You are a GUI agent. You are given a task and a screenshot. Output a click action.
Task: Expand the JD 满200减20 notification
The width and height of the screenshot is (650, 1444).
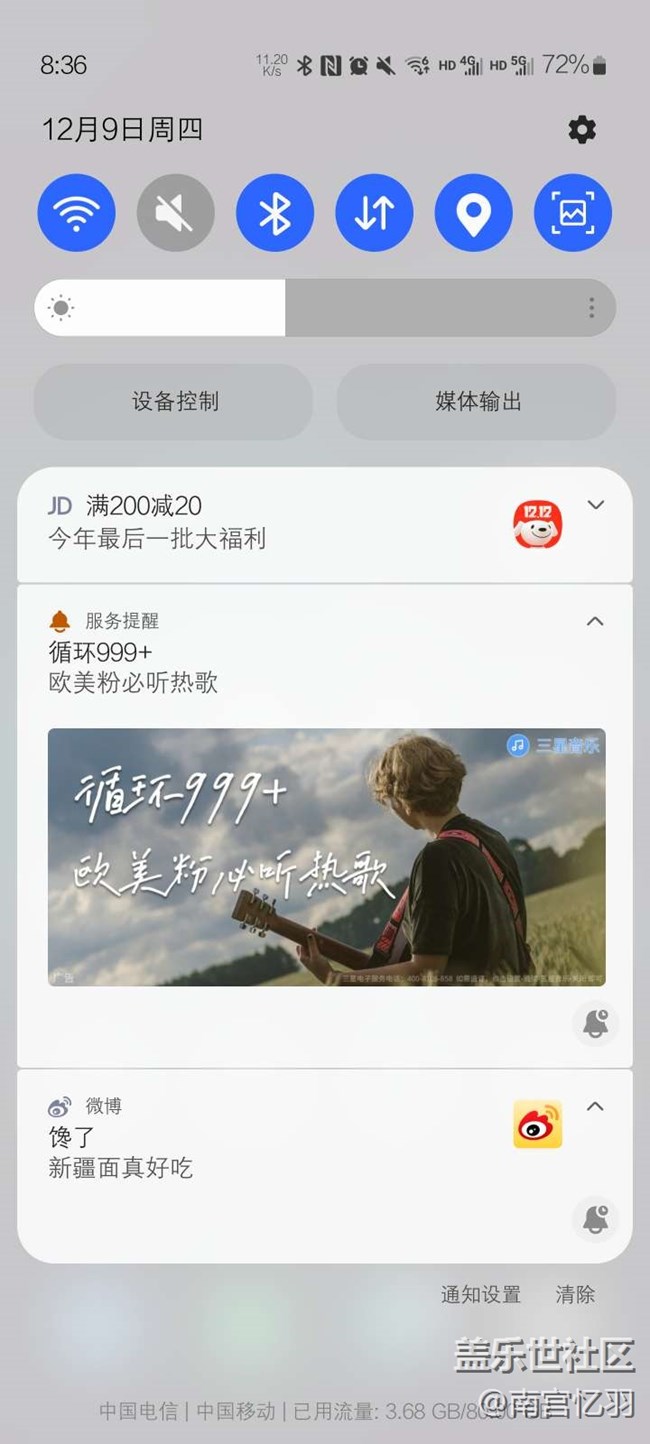(596, 505)
